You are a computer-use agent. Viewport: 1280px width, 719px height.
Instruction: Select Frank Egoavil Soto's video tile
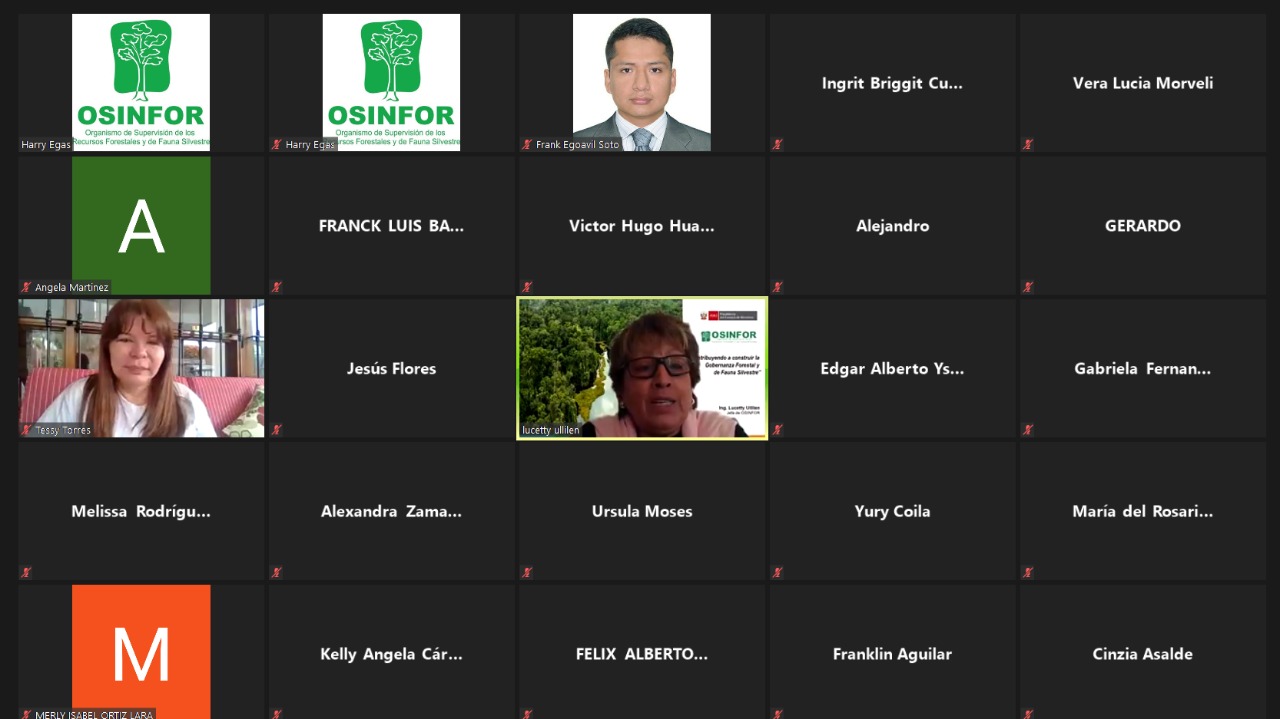tap(641, 82)
